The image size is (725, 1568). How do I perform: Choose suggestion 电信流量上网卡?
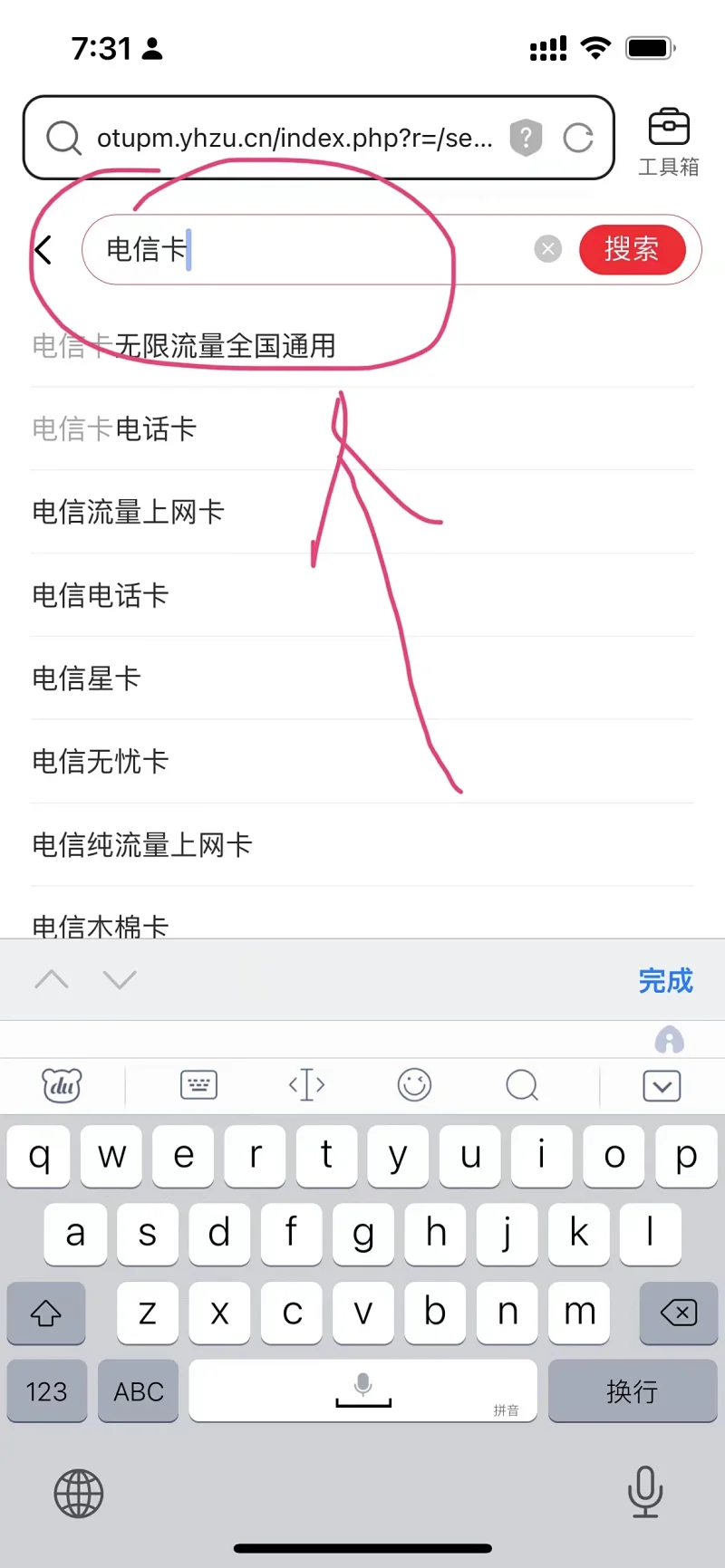tap(362, 512)
